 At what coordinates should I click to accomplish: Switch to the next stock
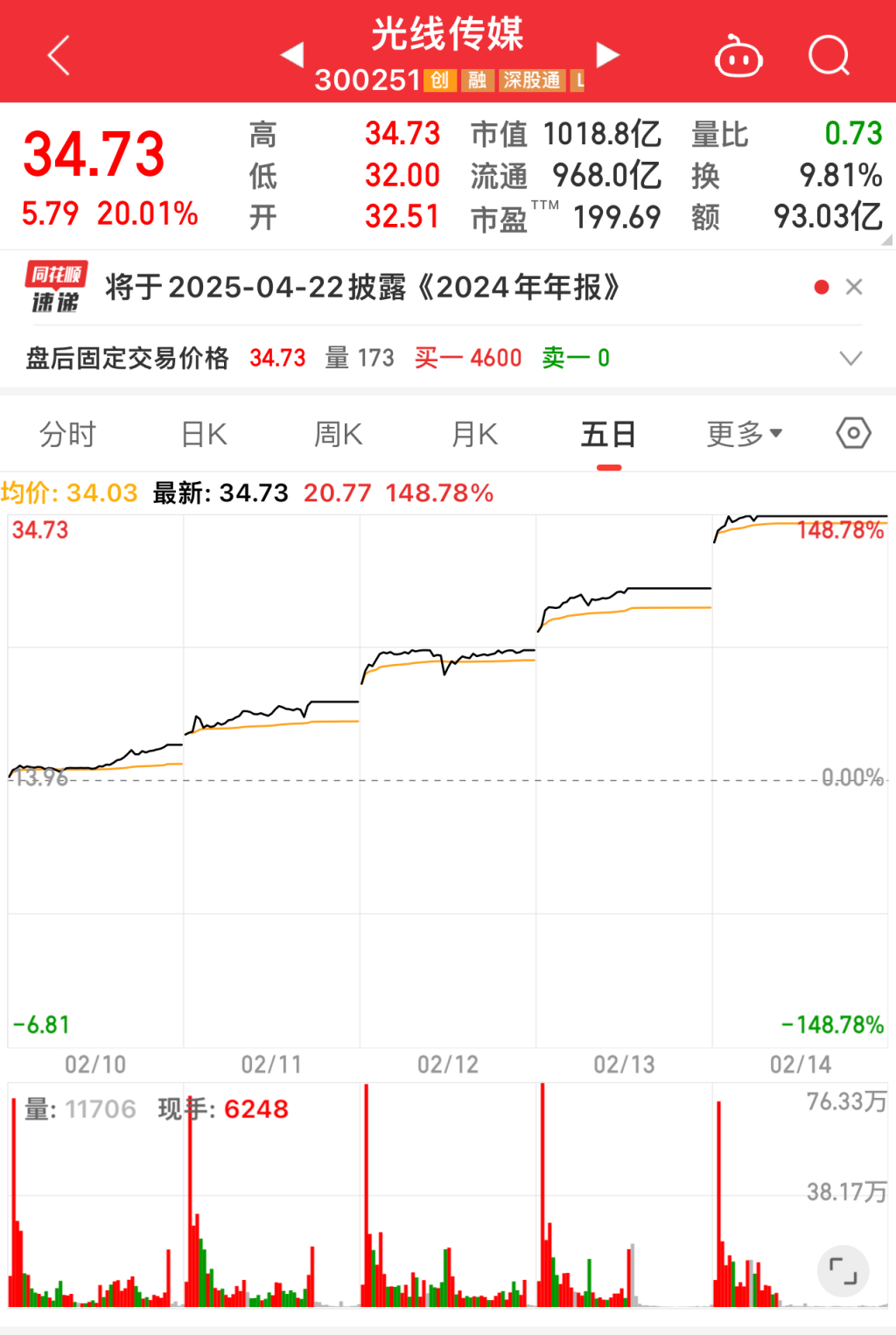coord(607,54)
